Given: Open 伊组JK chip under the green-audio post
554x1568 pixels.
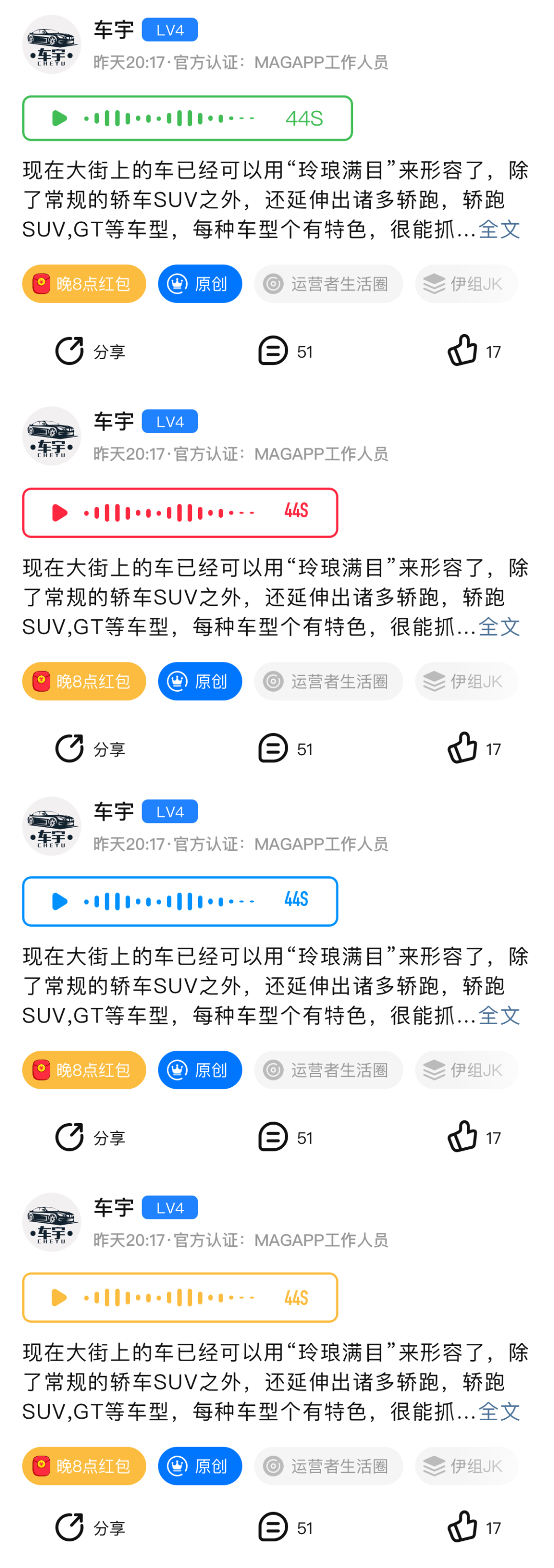Looking at the screenshot, I should [x=466, y=284].
